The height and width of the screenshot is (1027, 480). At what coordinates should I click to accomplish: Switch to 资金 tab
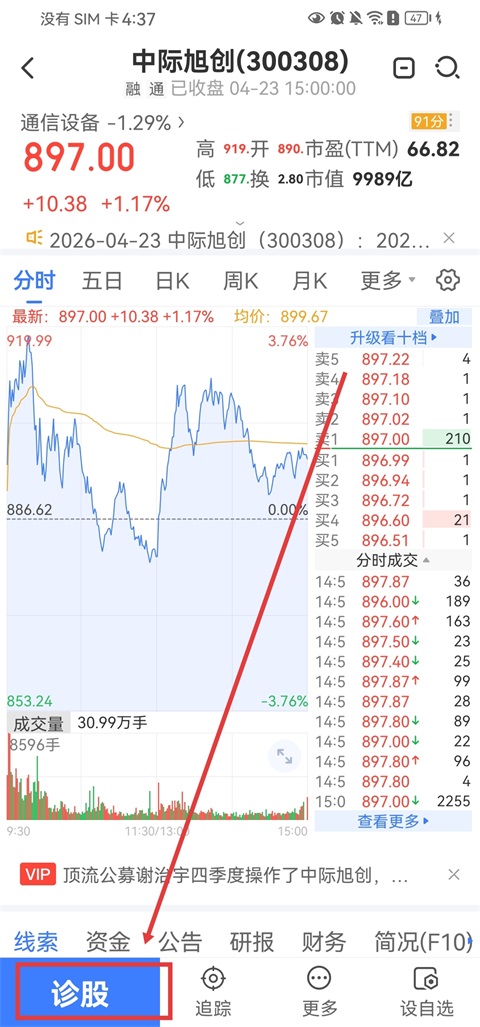[108, 942]
